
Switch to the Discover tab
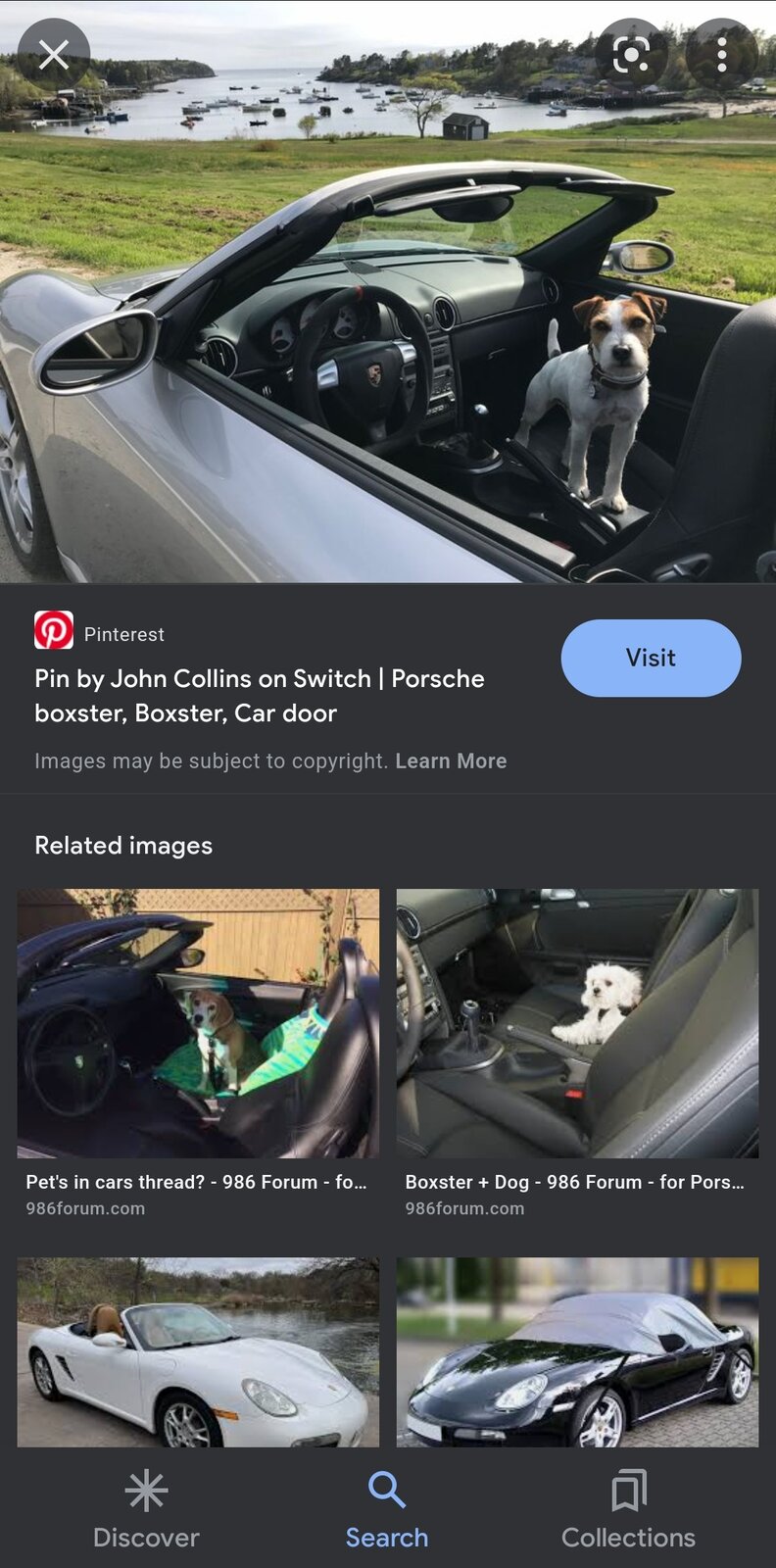click(146, 1509)
